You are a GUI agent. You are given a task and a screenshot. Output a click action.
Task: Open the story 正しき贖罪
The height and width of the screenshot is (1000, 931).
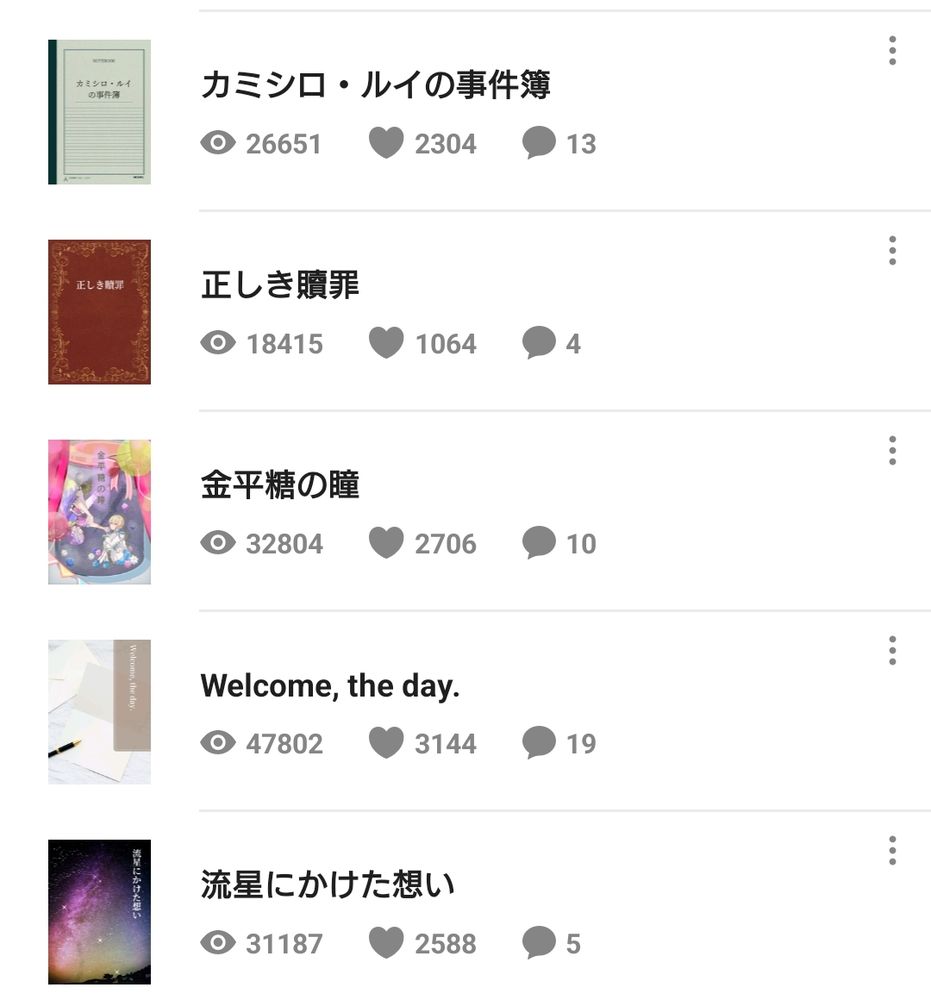click(280, 285)
